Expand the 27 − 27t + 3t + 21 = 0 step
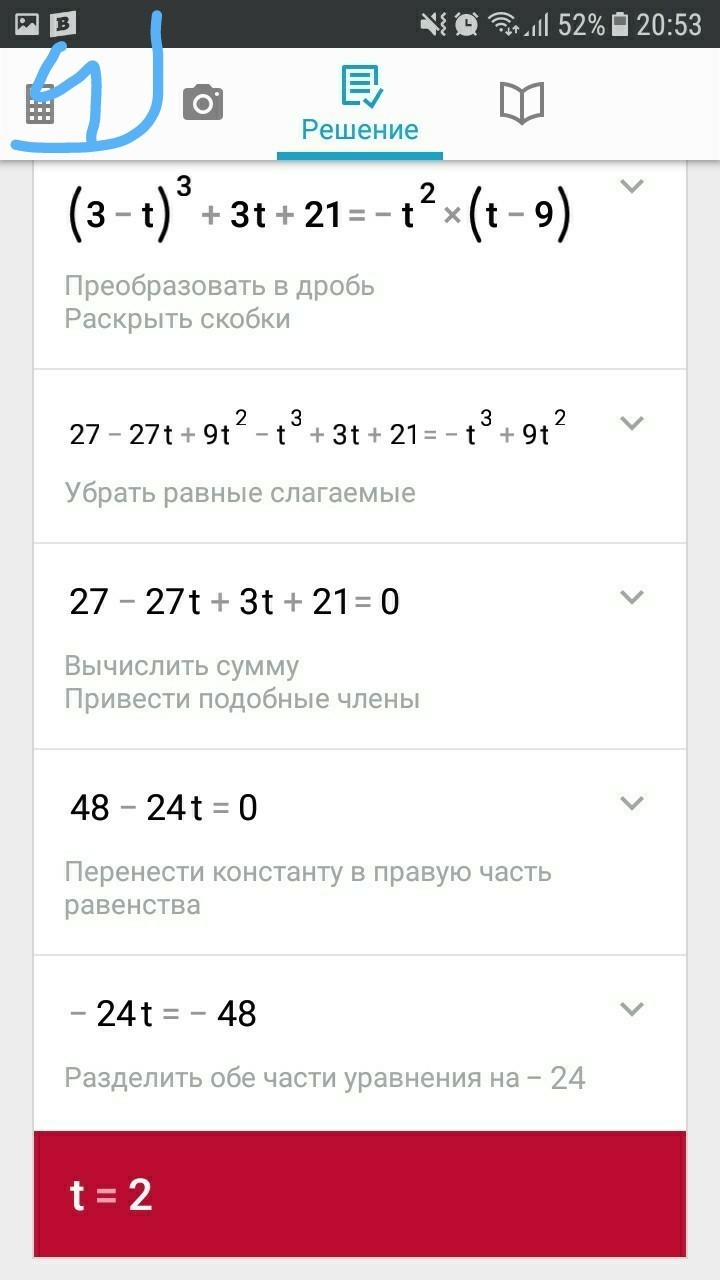720x1280 pixels. (631, 597)
